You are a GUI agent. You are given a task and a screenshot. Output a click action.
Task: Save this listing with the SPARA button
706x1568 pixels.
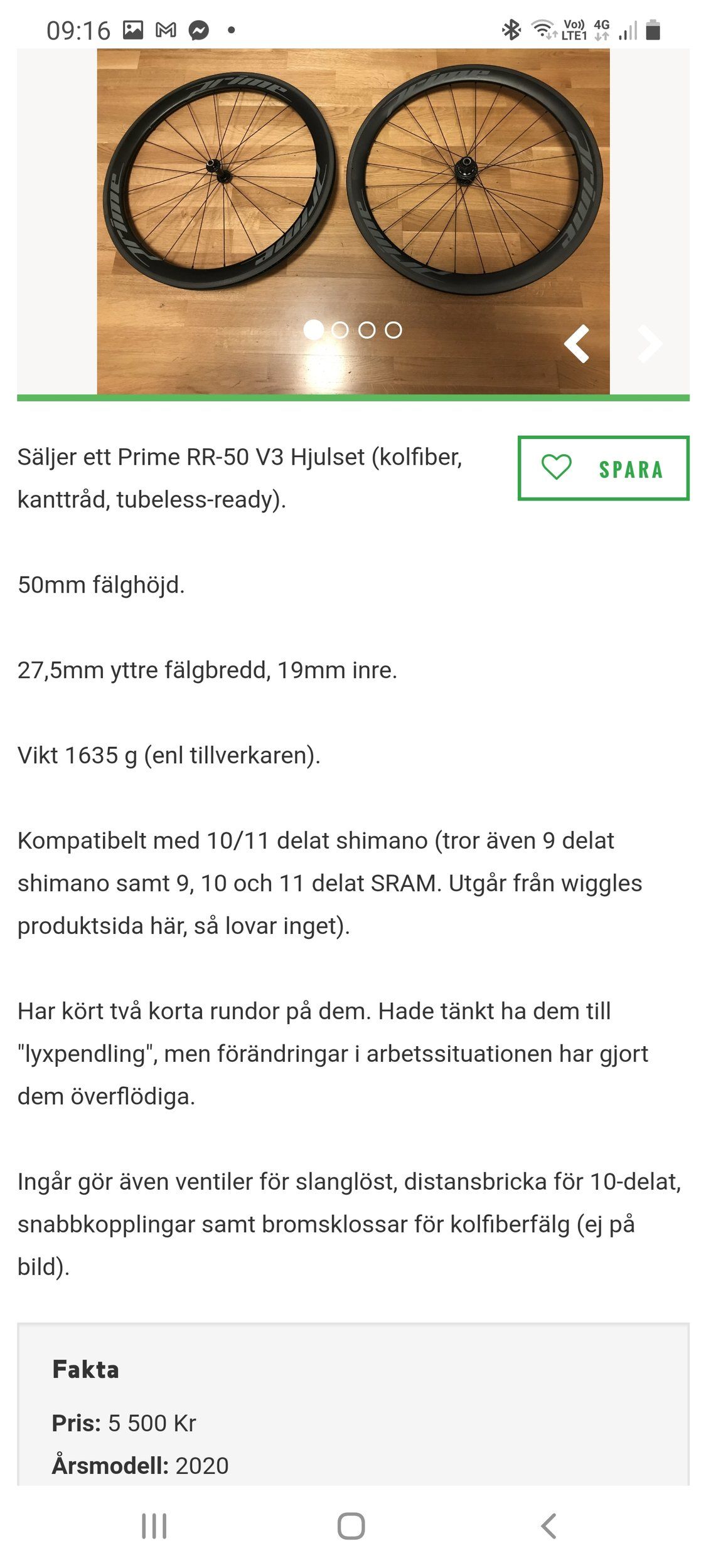603,469
